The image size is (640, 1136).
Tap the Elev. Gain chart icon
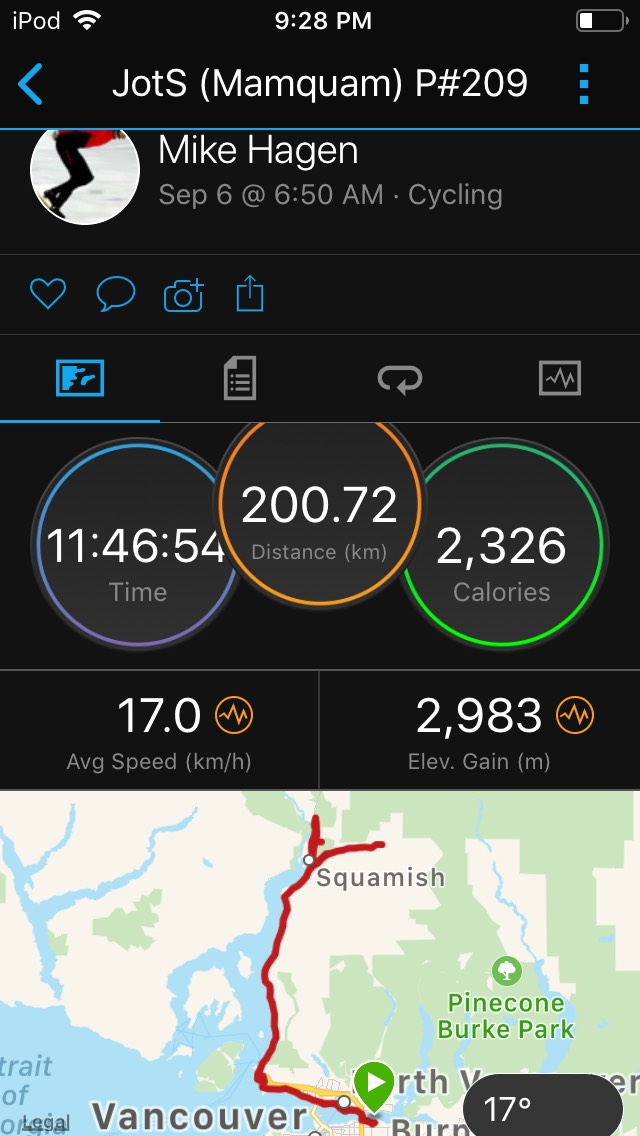[x=575, y=715]
